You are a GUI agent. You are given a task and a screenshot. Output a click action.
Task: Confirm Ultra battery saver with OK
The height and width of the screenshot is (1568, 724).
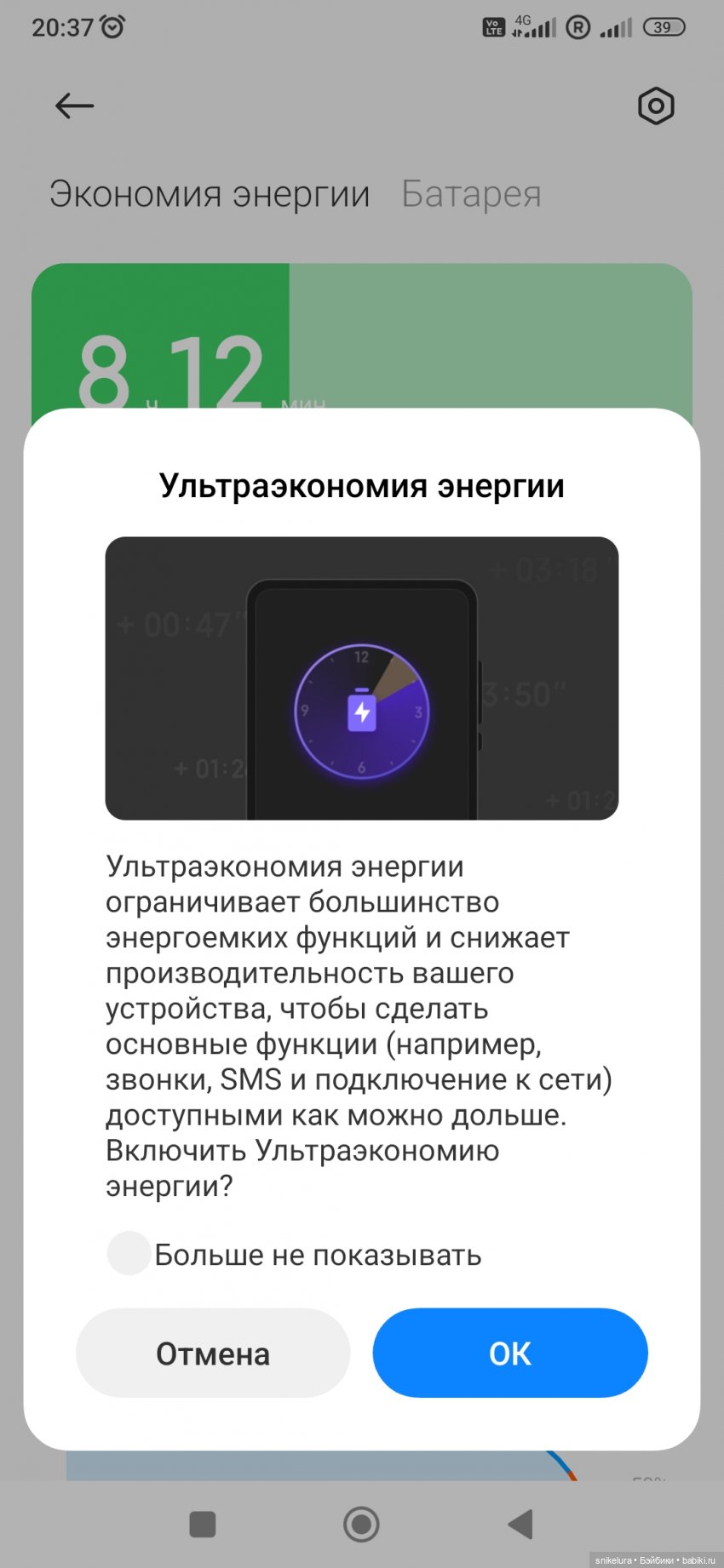(509, 1353)
